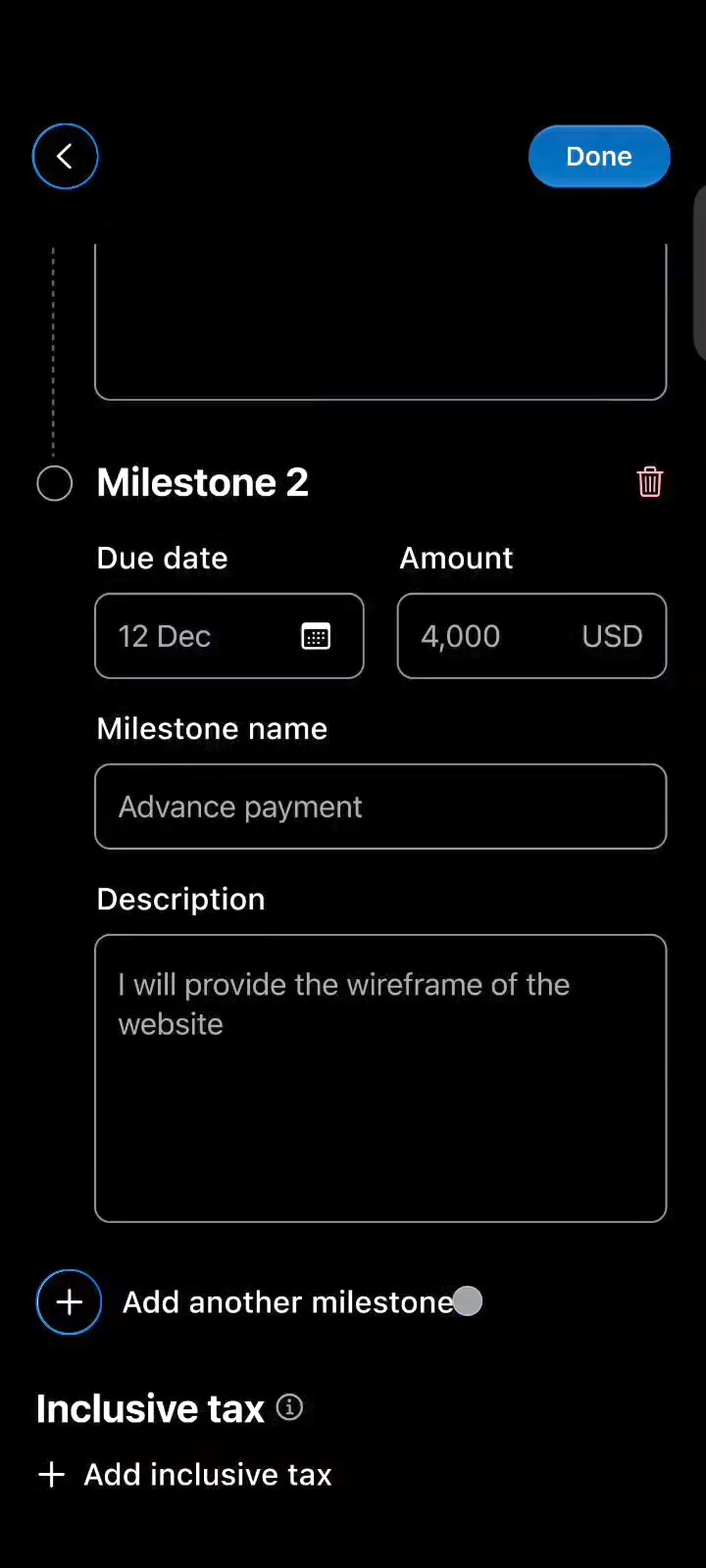Open the Inclusive tax info icon
The height and width of the screenshot is (1568, 706).
click(x=289, y=1407)
